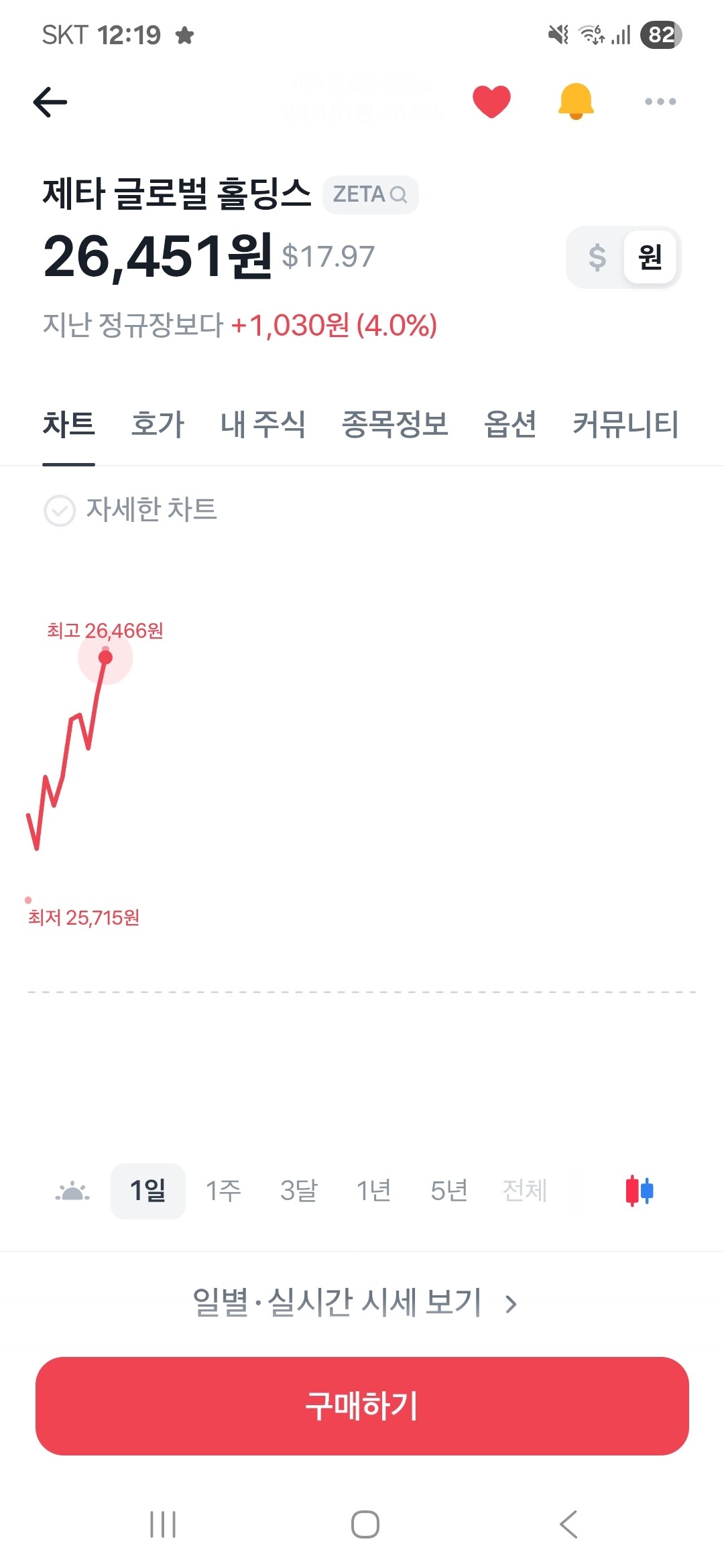Tap the 구매하기 buy button

point(362,1406)
